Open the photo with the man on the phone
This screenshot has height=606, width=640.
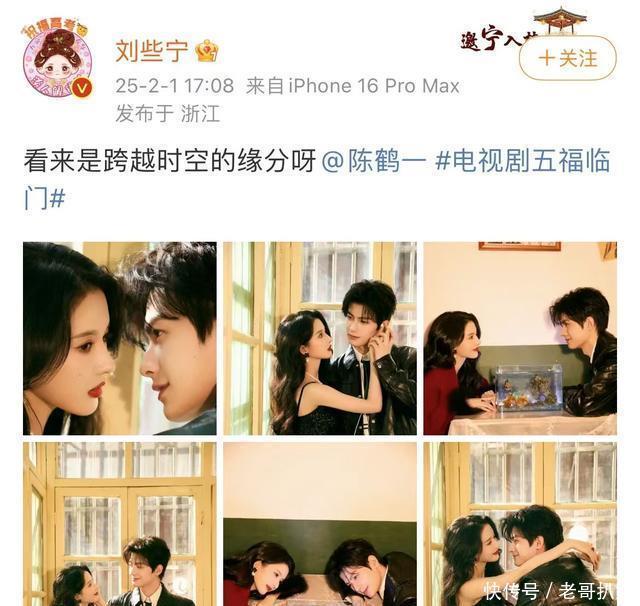coord(320,338)
